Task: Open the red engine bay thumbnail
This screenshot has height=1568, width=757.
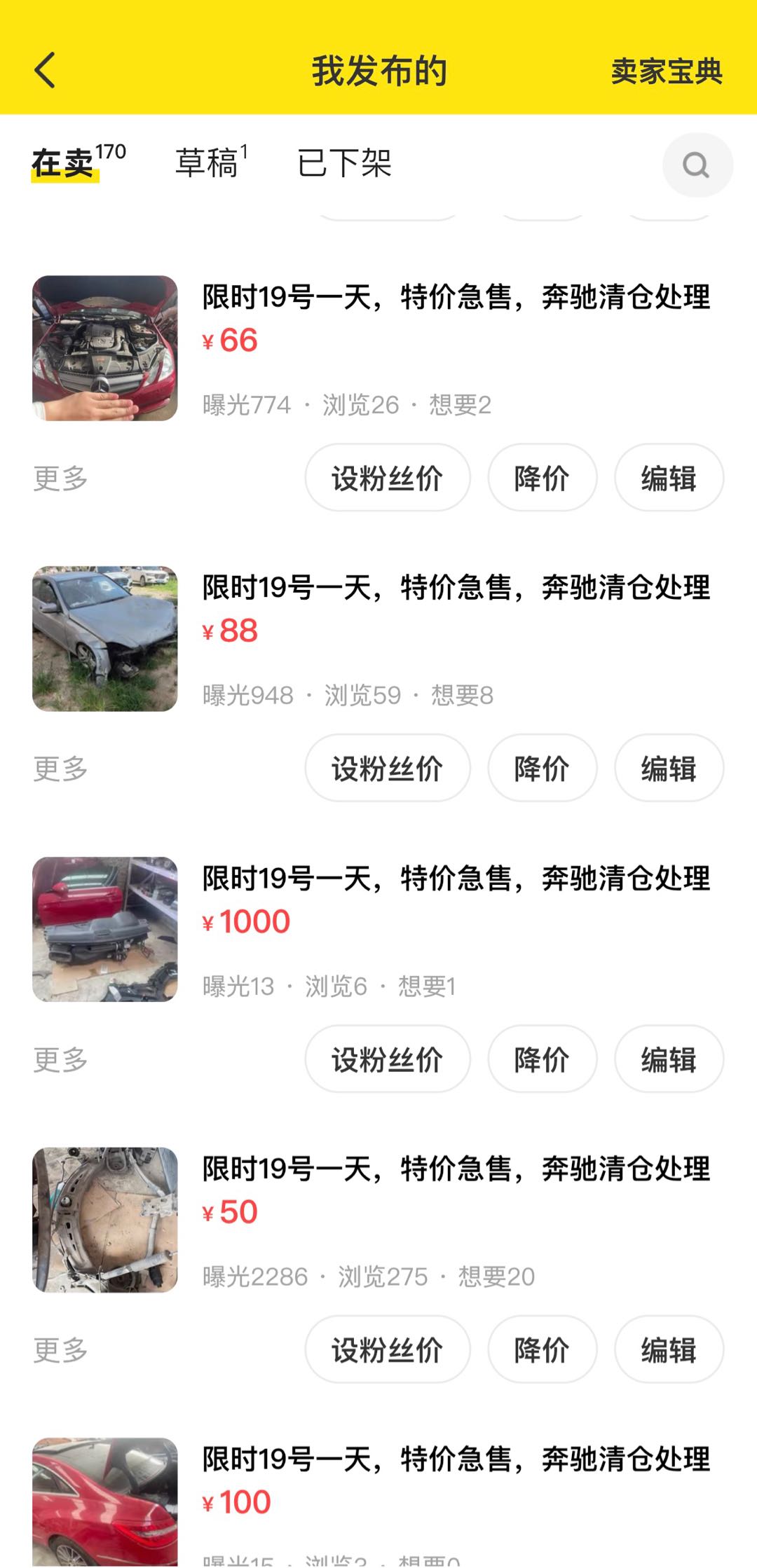Action: pos(105,348)
